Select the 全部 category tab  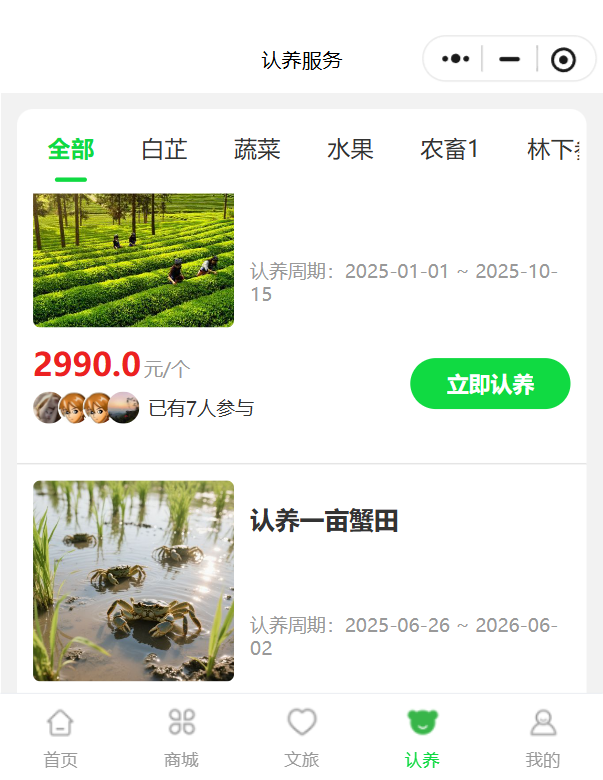click(x=71, y=150)
